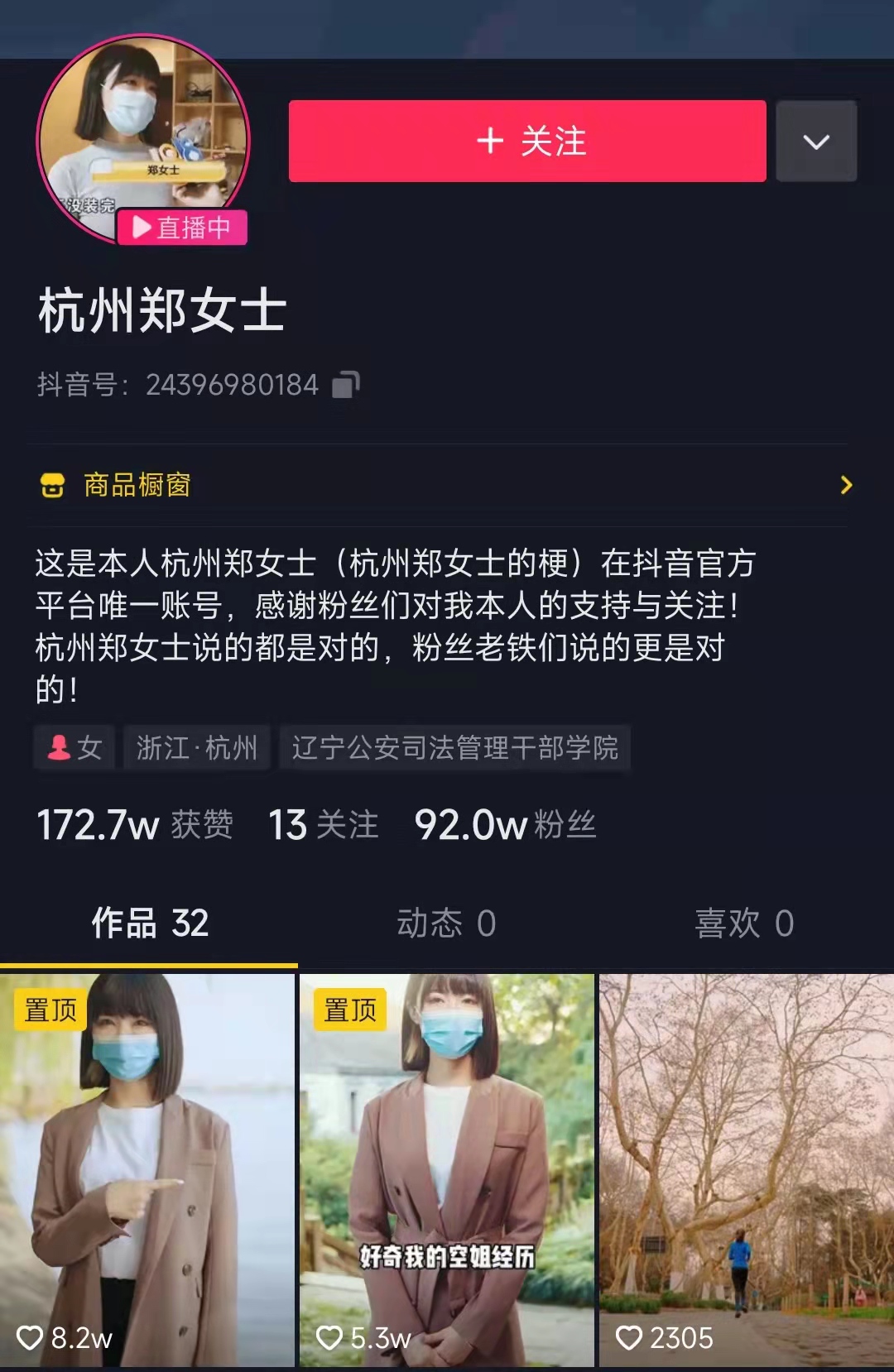The width and height of the screenshot is (894, 1372).
Task: Click the 浙江·杭州 location tag
Action: (x=196, y=748)
